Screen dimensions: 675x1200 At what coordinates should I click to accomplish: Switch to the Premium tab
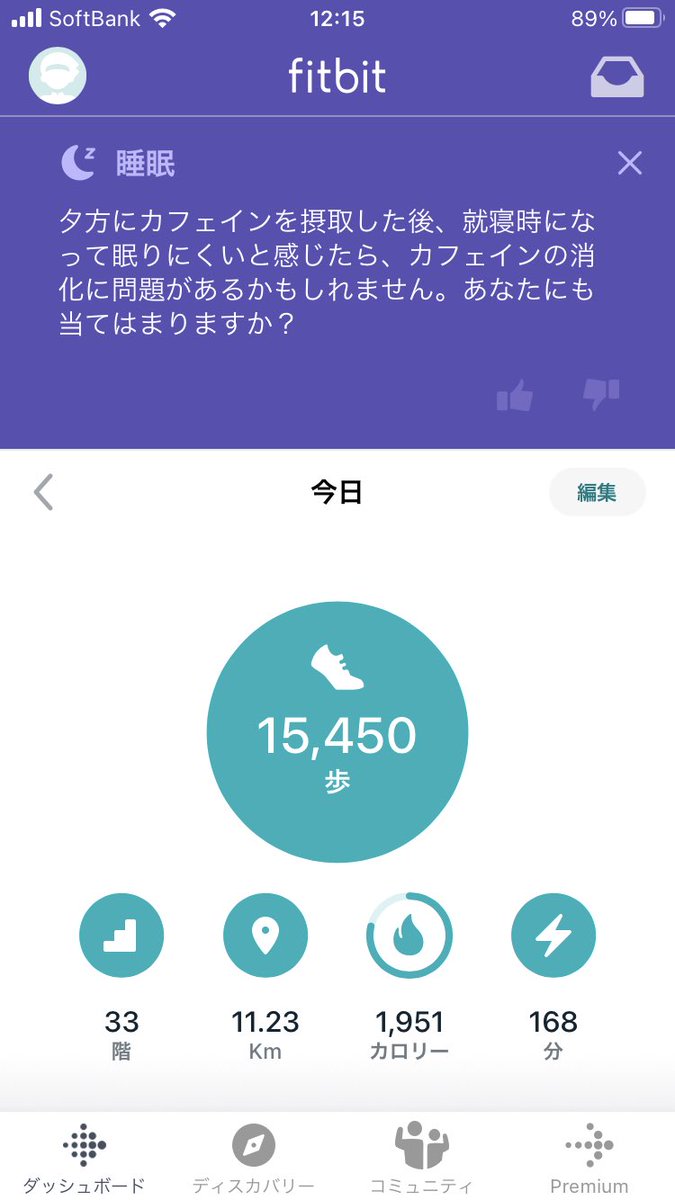click(x=589, y=1158)
